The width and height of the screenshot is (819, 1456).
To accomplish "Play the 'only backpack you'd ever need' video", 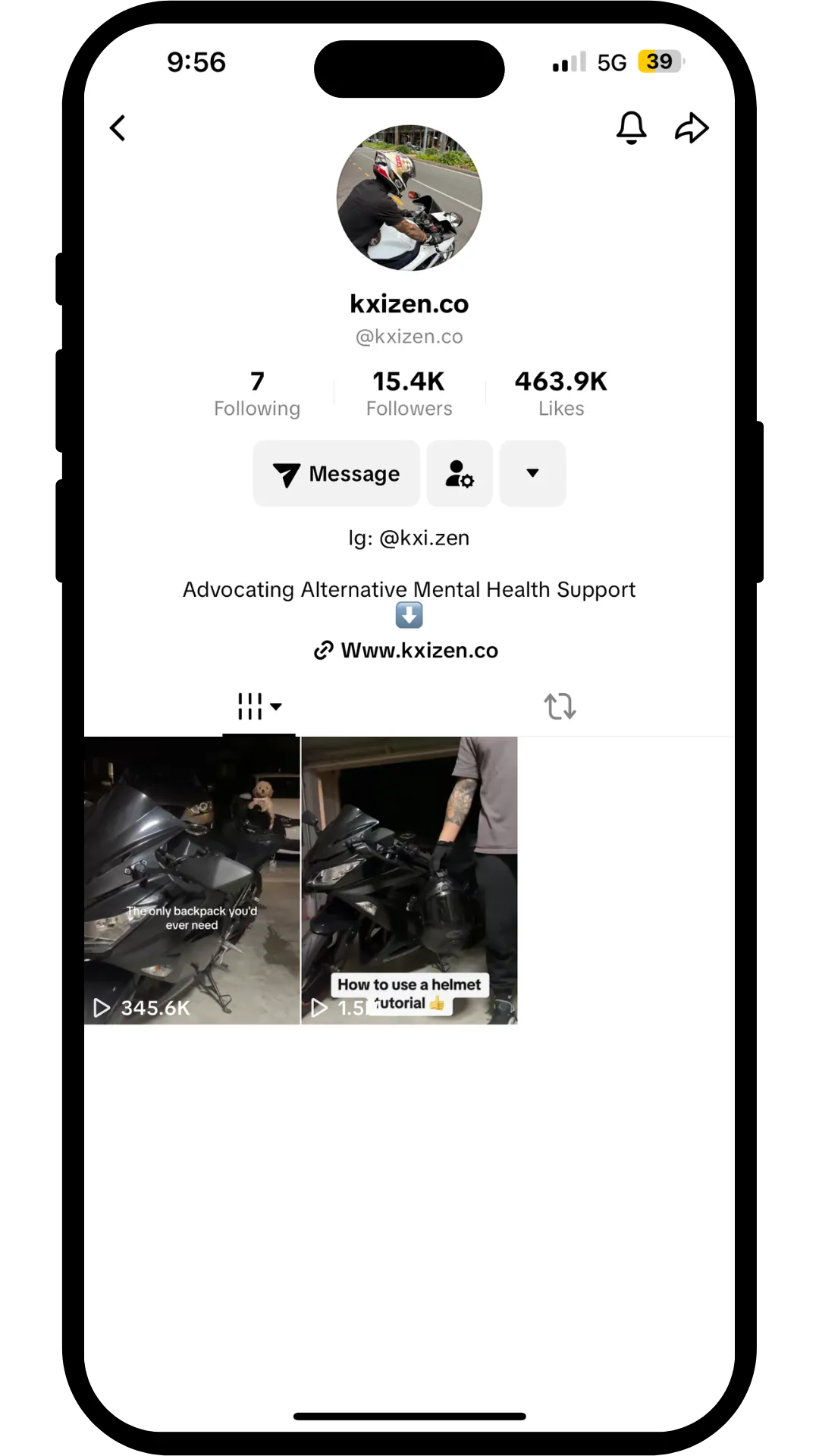I will 192,880.
